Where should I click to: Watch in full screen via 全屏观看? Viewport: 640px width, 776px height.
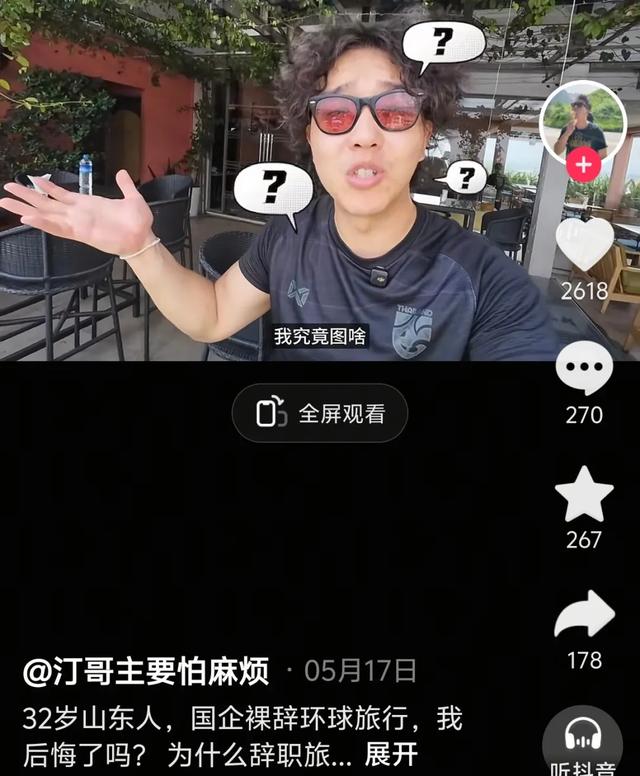pyautogui.click(x=320, y=413)
